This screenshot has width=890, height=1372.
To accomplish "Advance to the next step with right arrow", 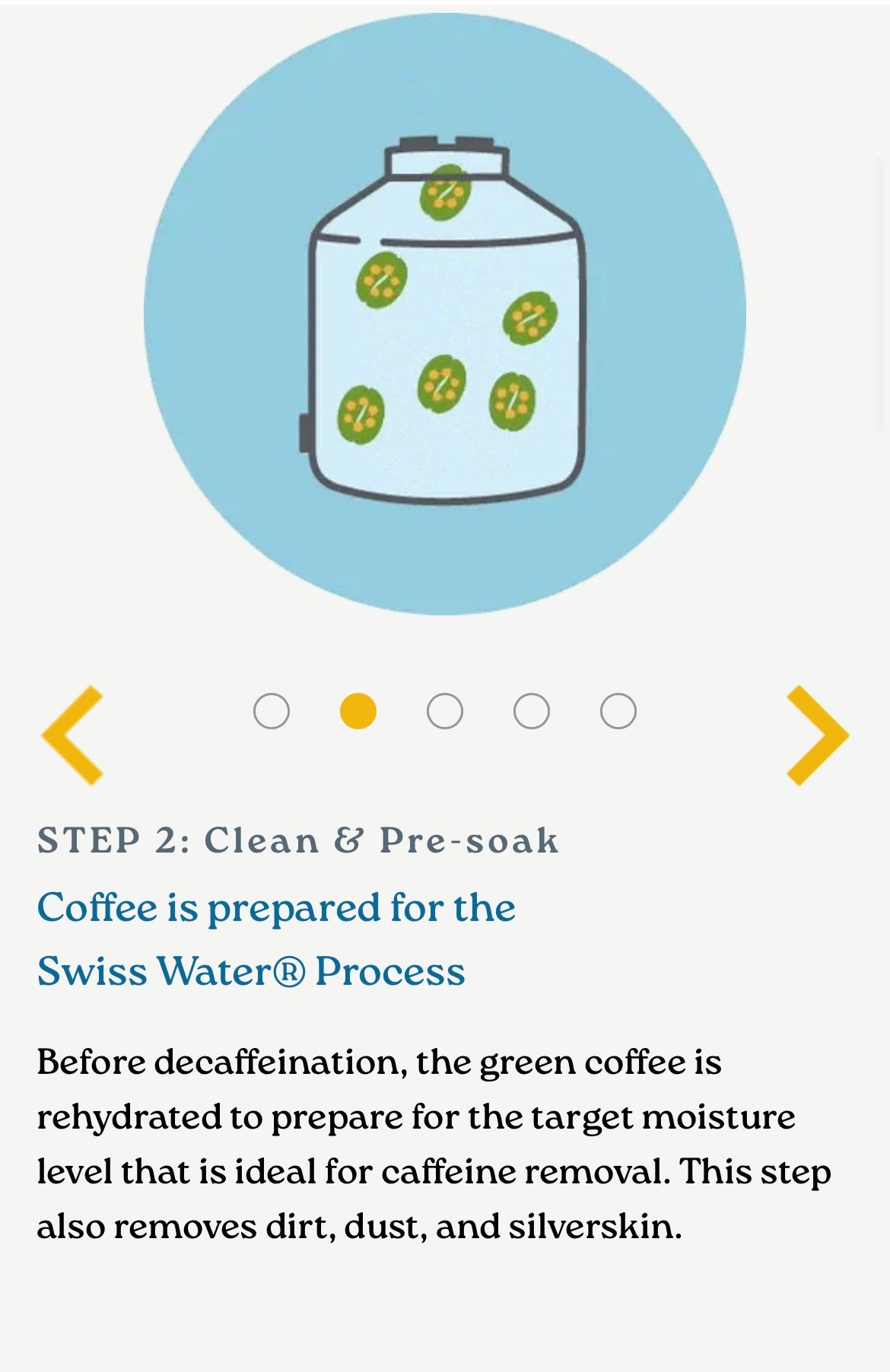I will click(818, 735).
